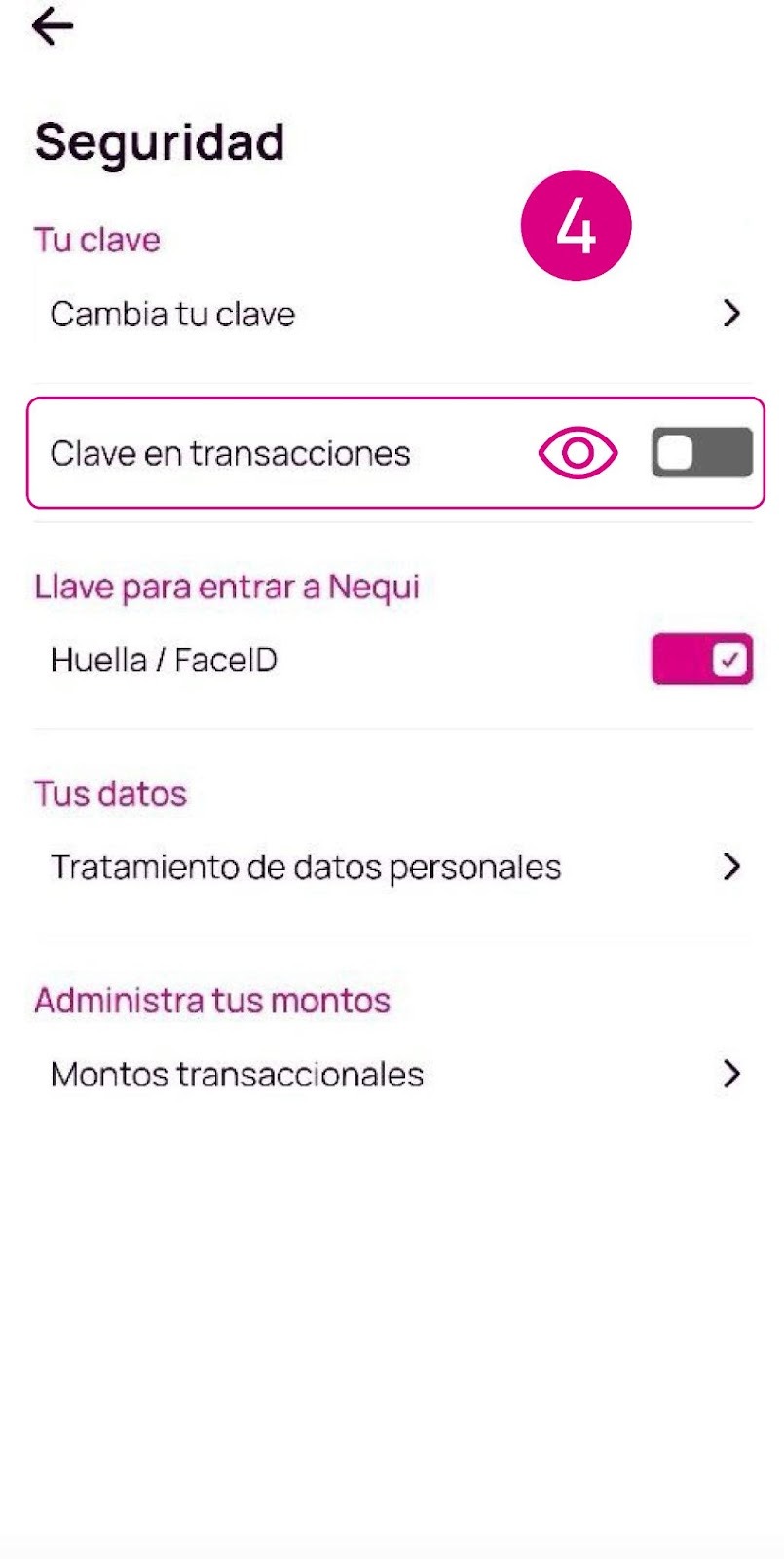Select the Tus datos section label

pyautogui.click(x=109, y=793)
